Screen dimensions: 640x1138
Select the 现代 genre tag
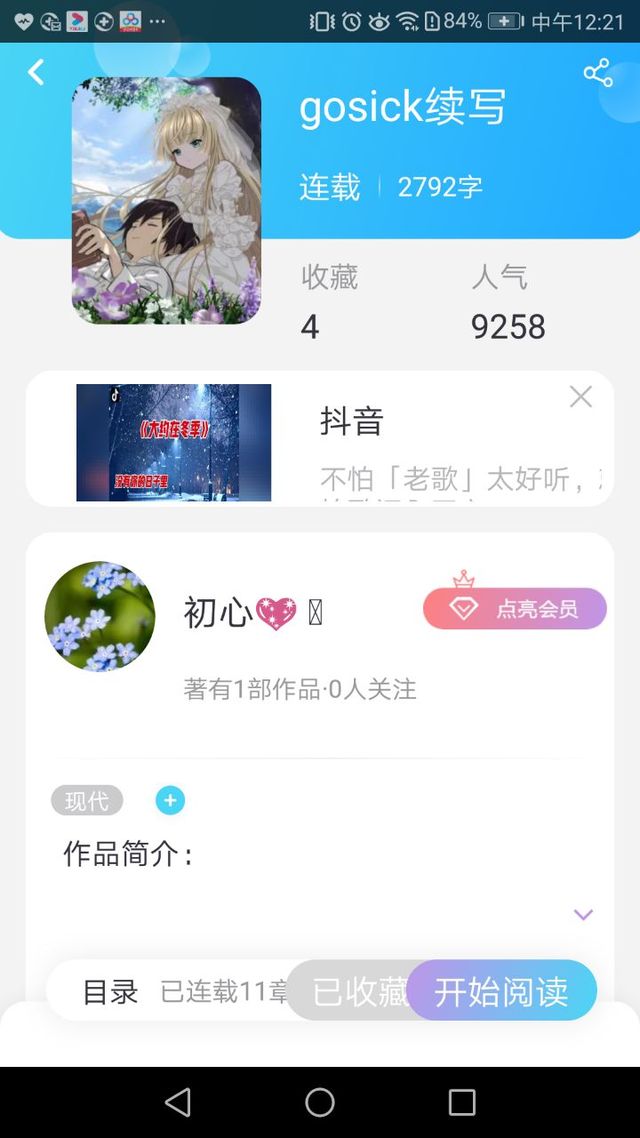tap(87, 801)
